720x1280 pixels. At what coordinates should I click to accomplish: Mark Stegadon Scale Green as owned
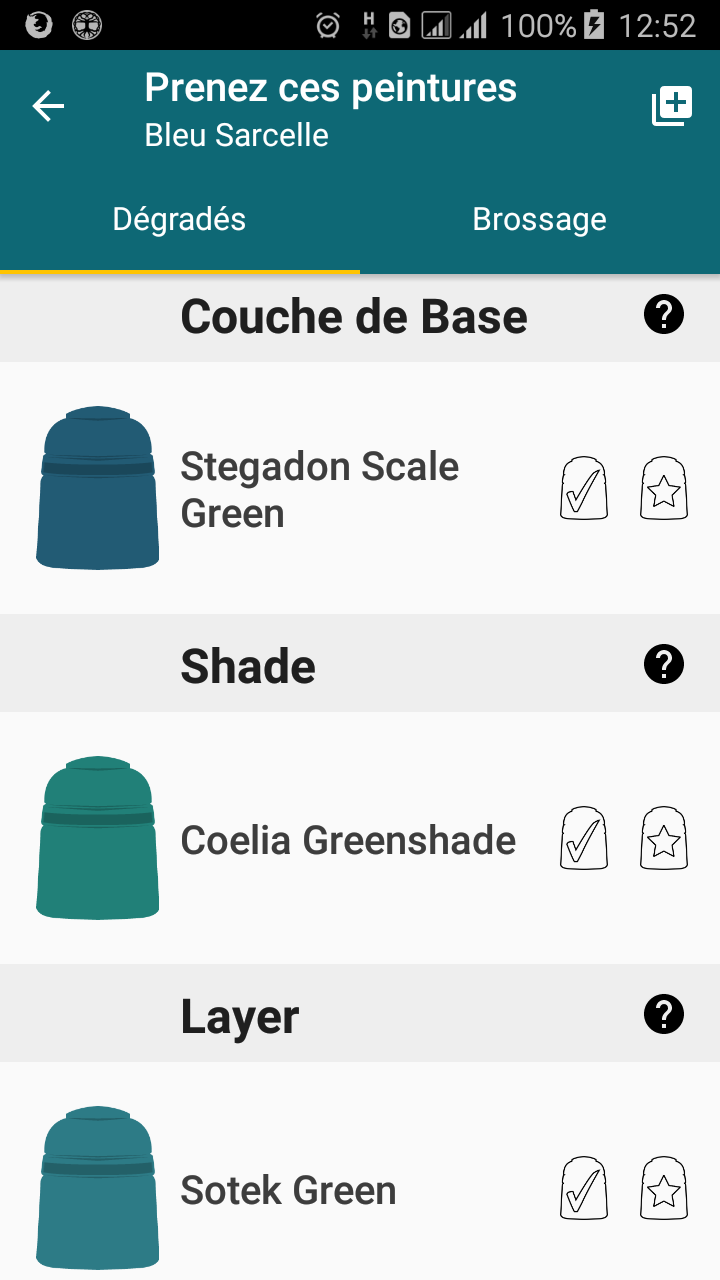tap(583, 489)
